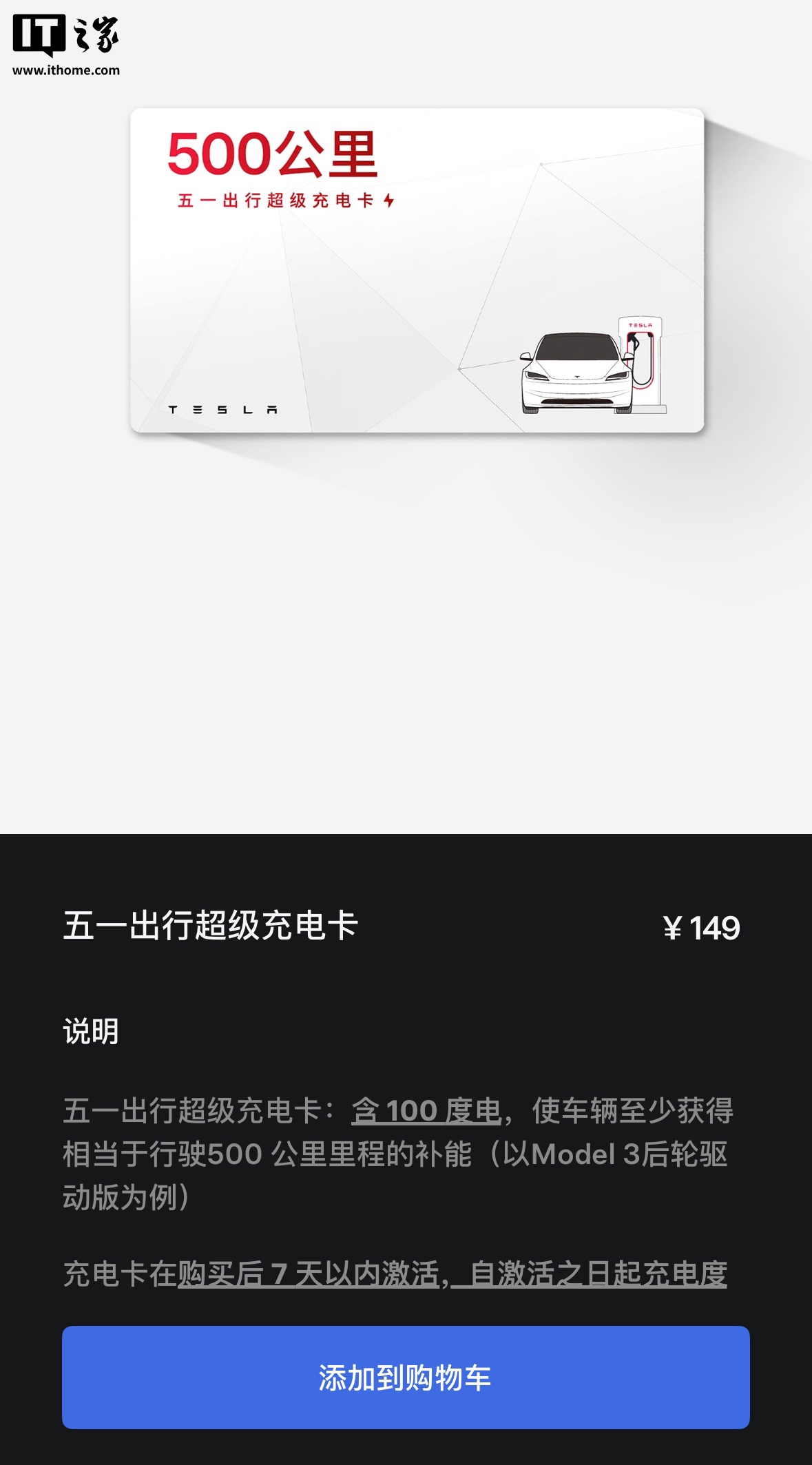Tap 添加到购物车 to add card to cart

click(x=406, y=1378)
